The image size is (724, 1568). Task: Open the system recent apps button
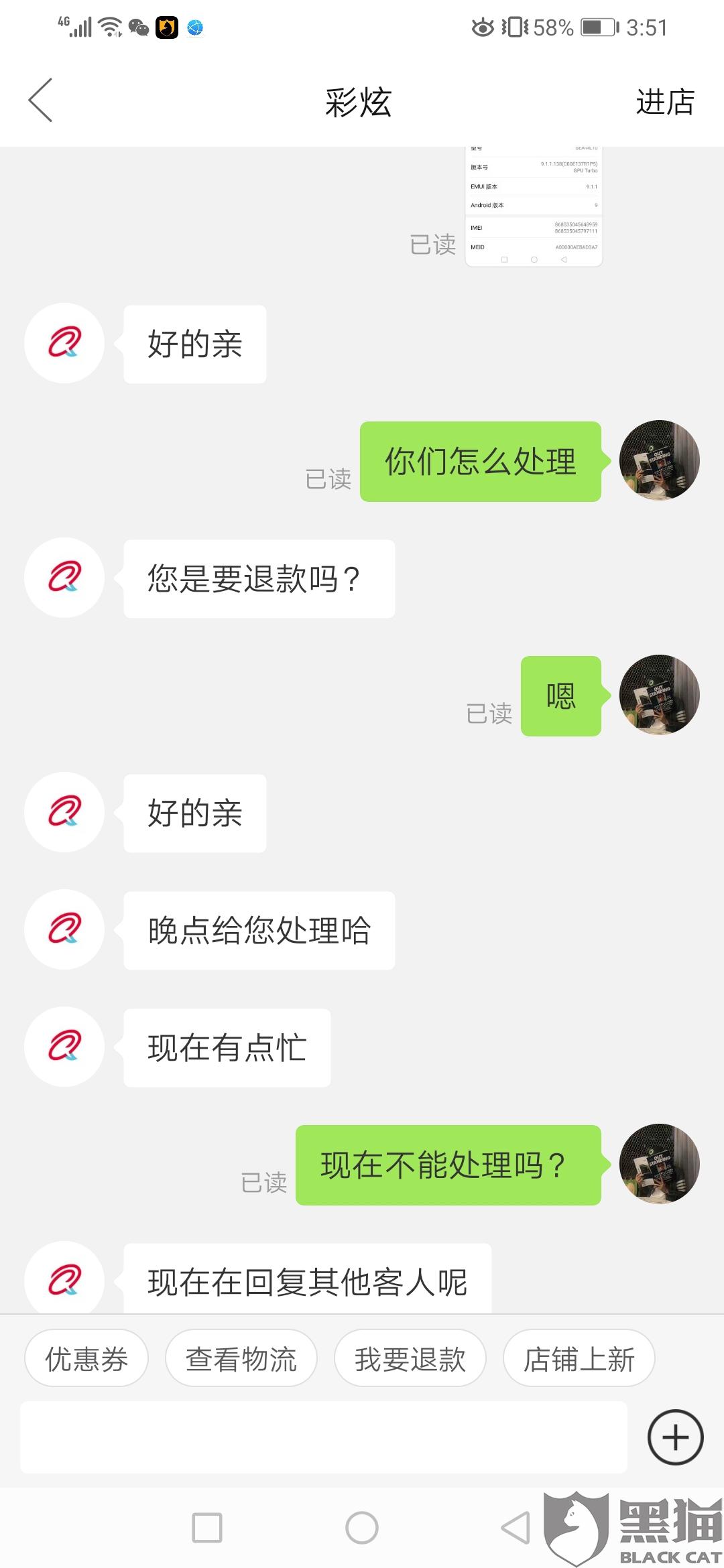[x=207, y=1528]
